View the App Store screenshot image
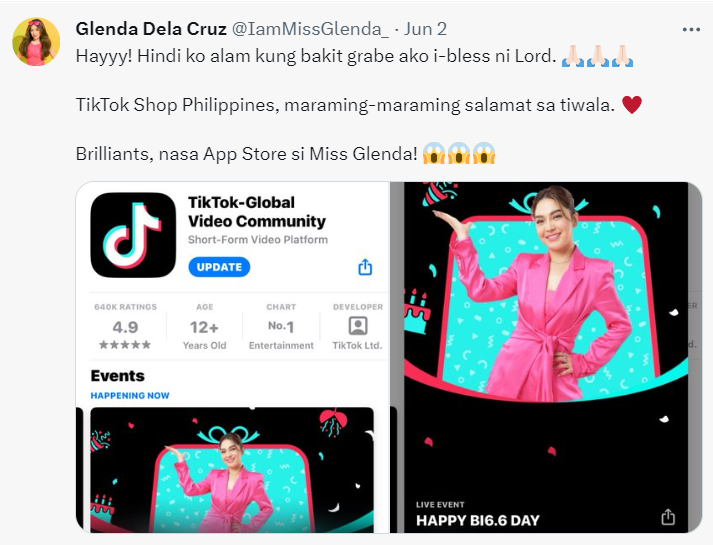This screenshot has width=713, height=545. tap(232, 356)
